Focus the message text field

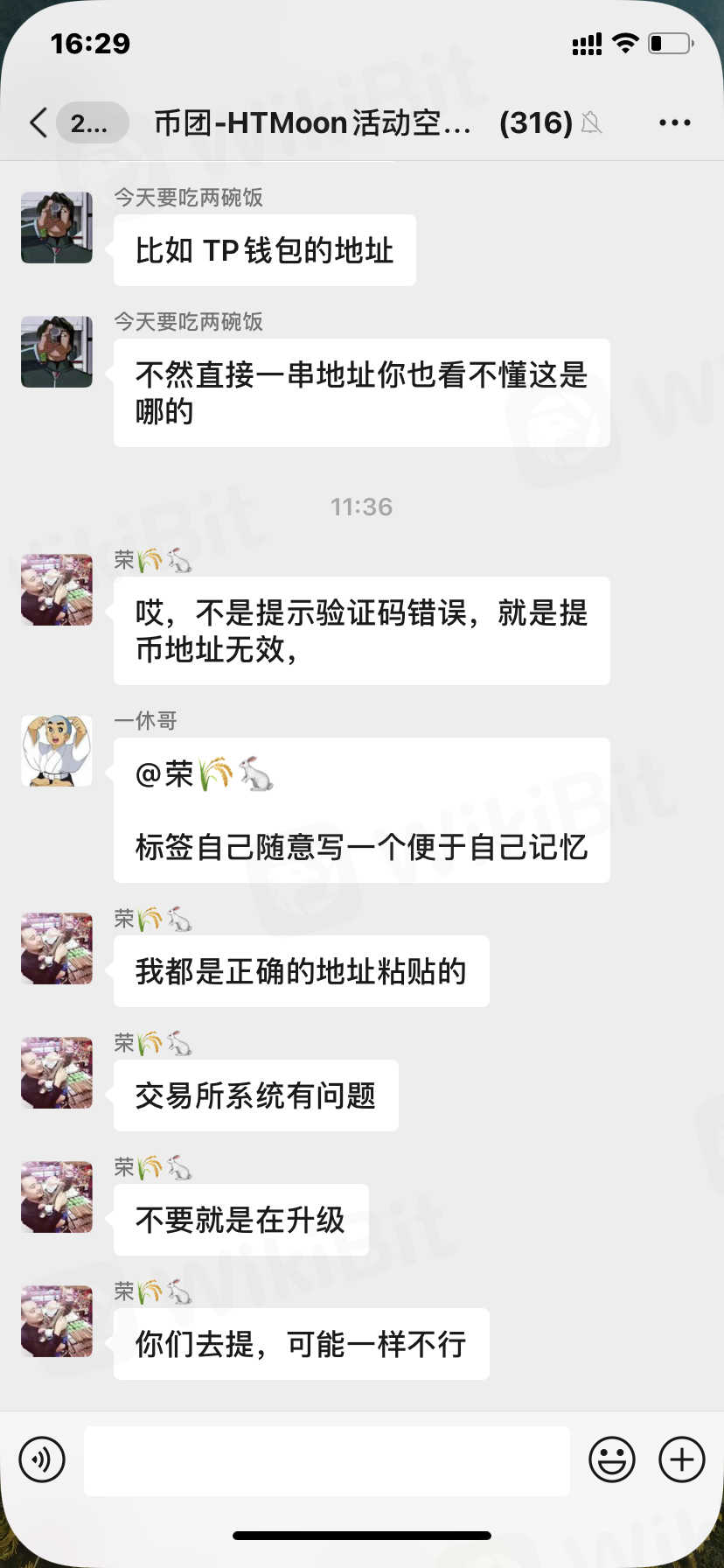326,1459
